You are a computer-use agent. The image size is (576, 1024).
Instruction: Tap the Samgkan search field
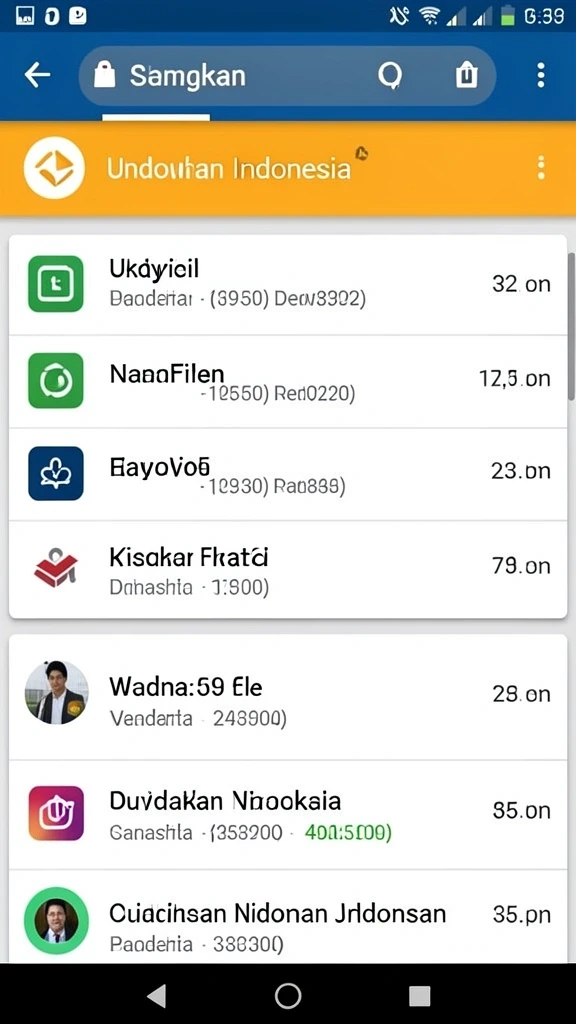tap(287, 76)
